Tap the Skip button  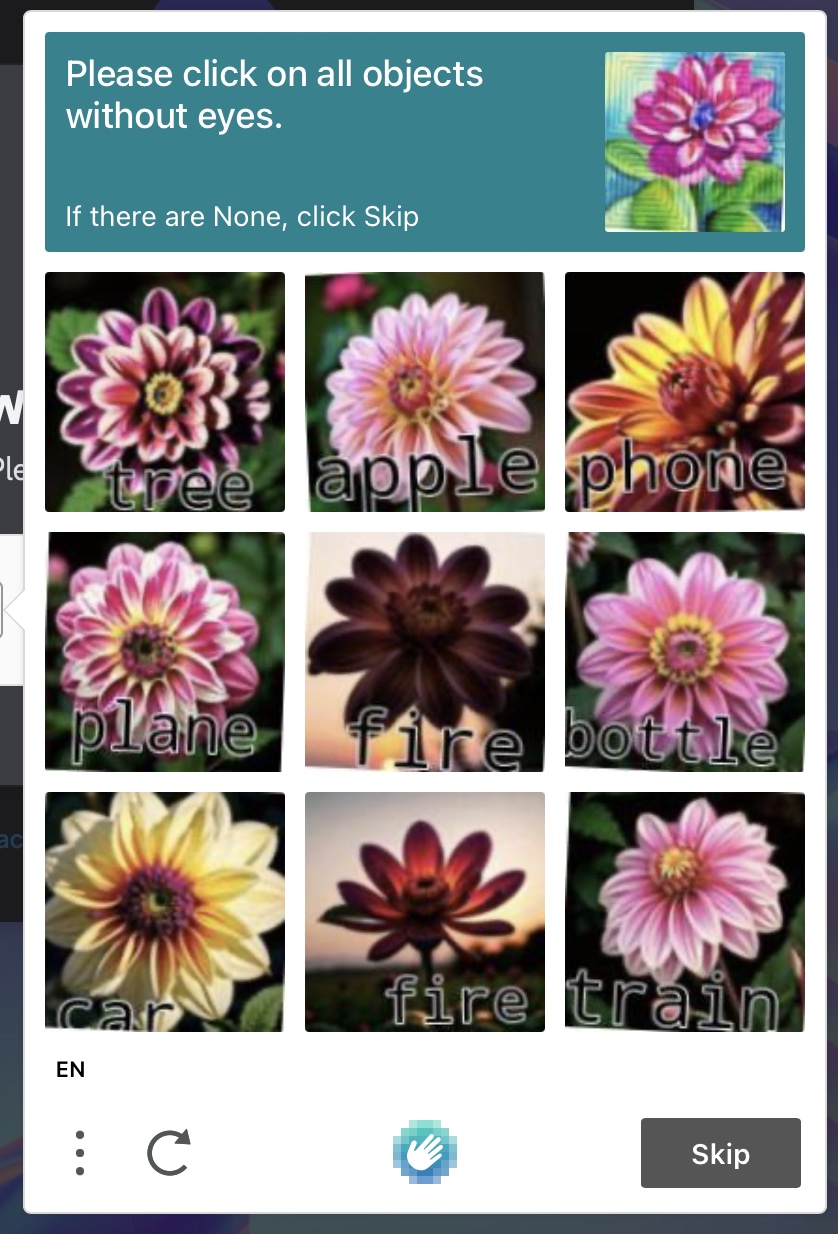click(720, 1153)
